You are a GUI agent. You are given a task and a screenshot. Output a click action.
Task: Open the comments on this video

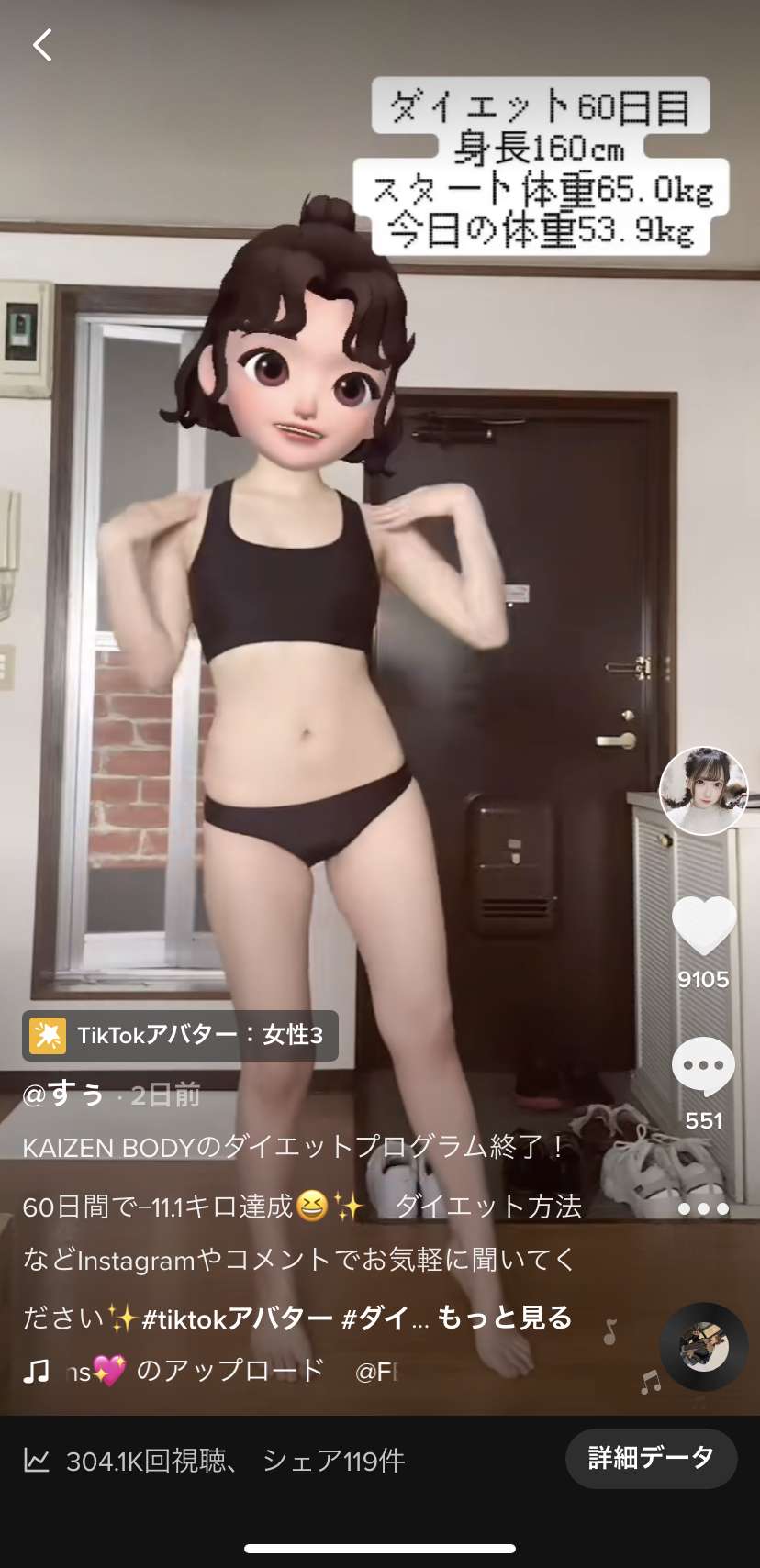point(703,1066)
